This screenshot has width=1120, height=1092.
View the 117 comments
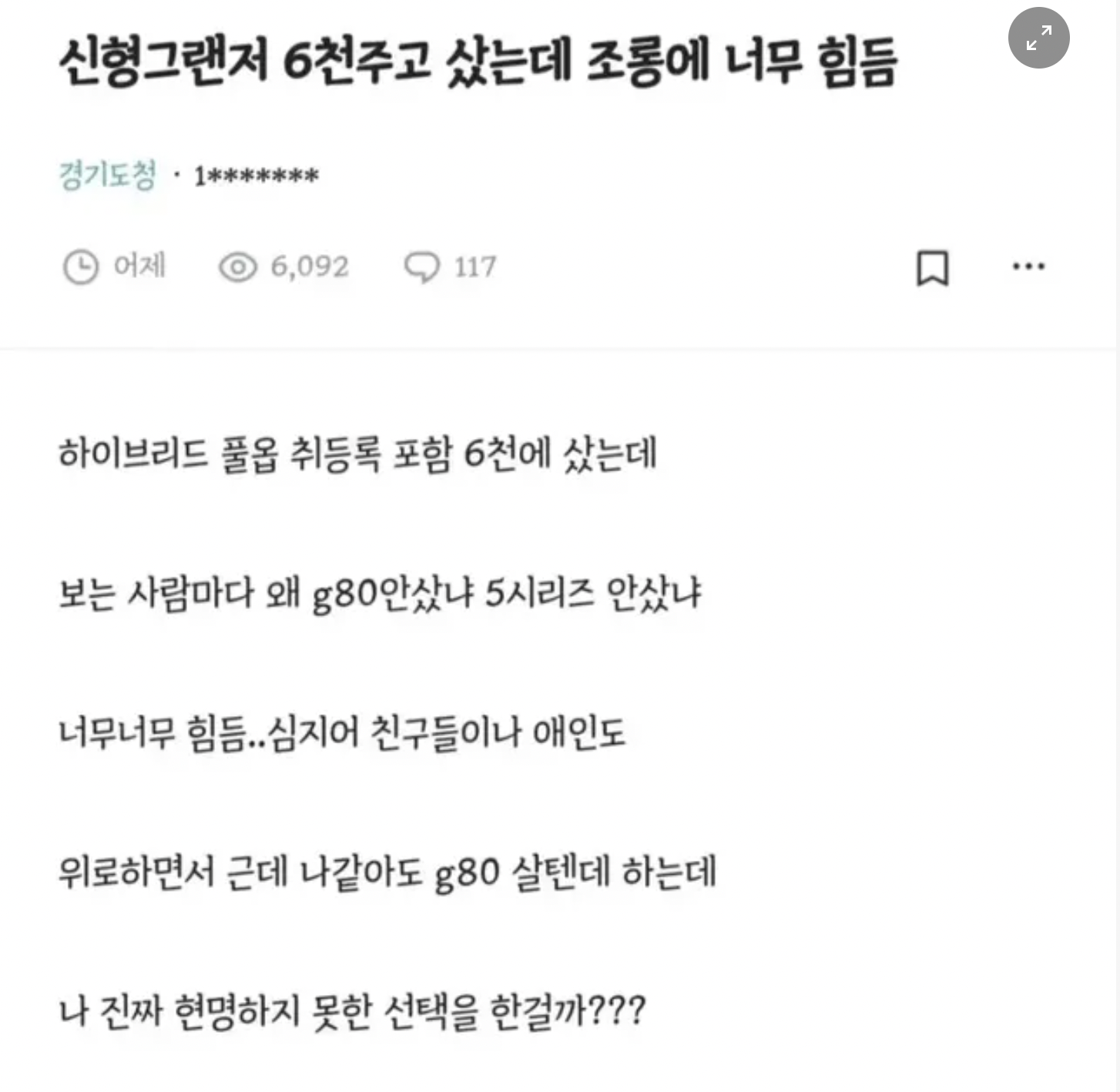tap(451, 267)
